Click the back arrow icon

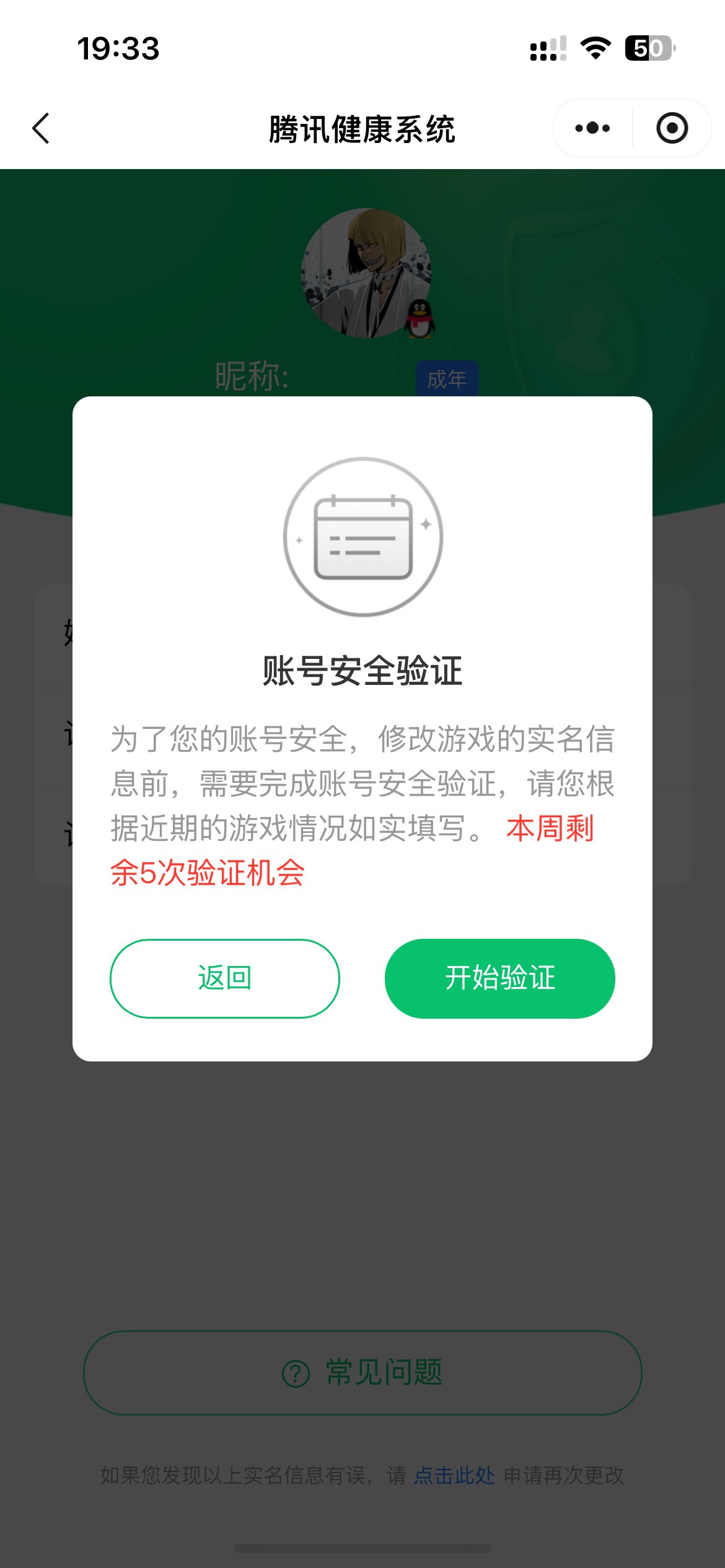(x=40, y=128)
